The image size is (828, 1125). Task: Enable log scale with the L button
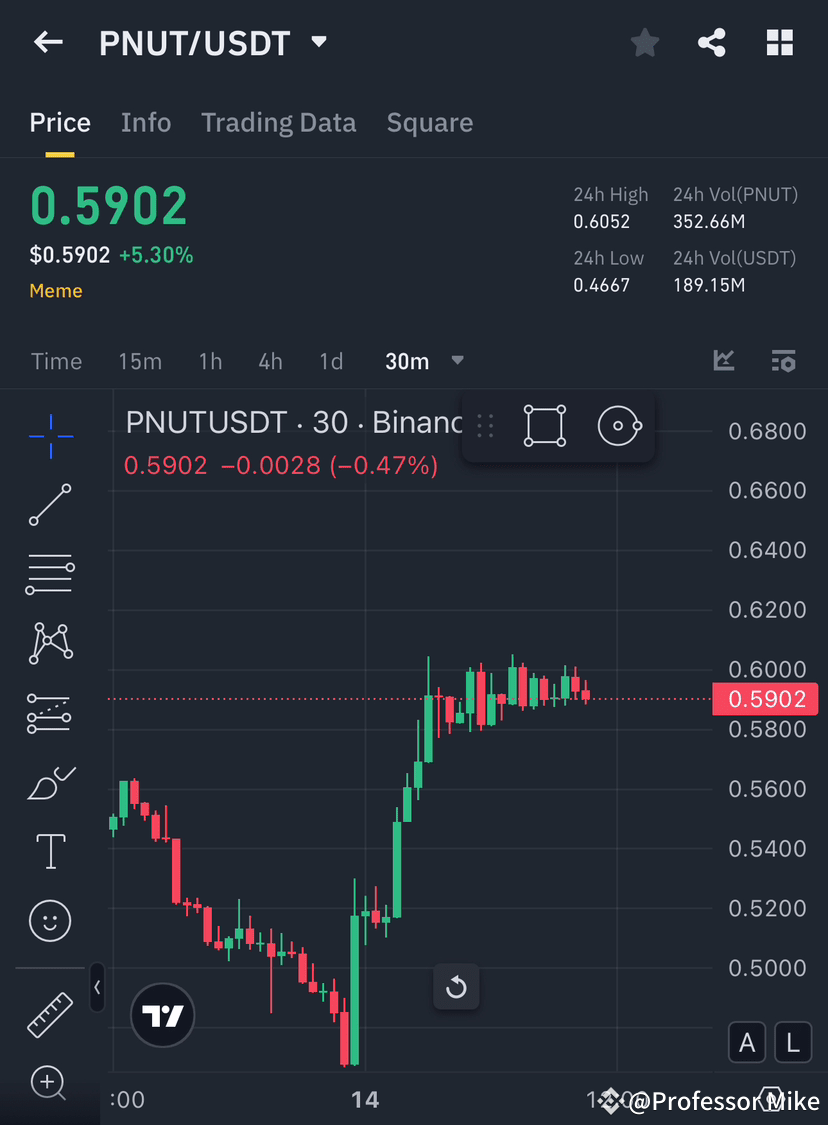pos(793,1042)
